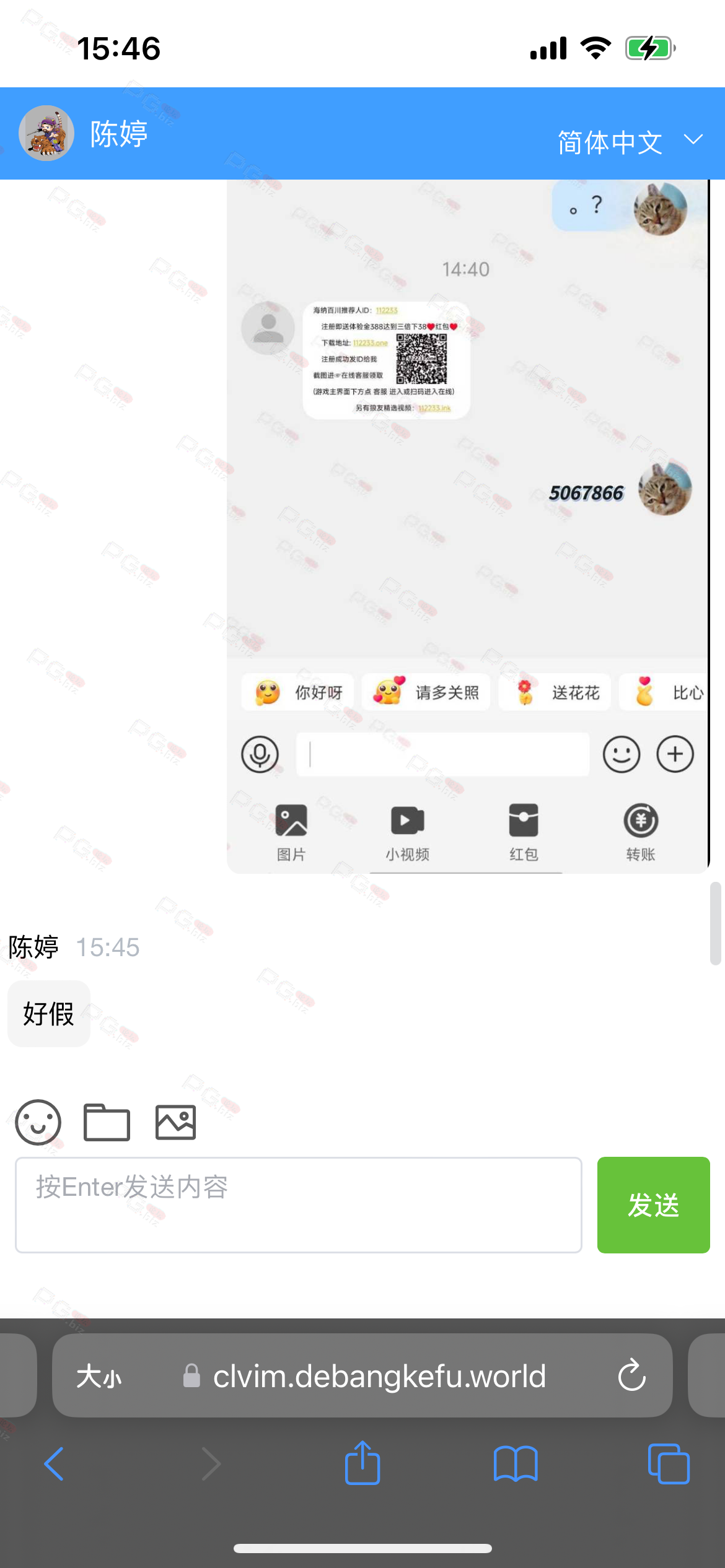
Task: Reload the page in Safari
Action: click(631, 1375)
